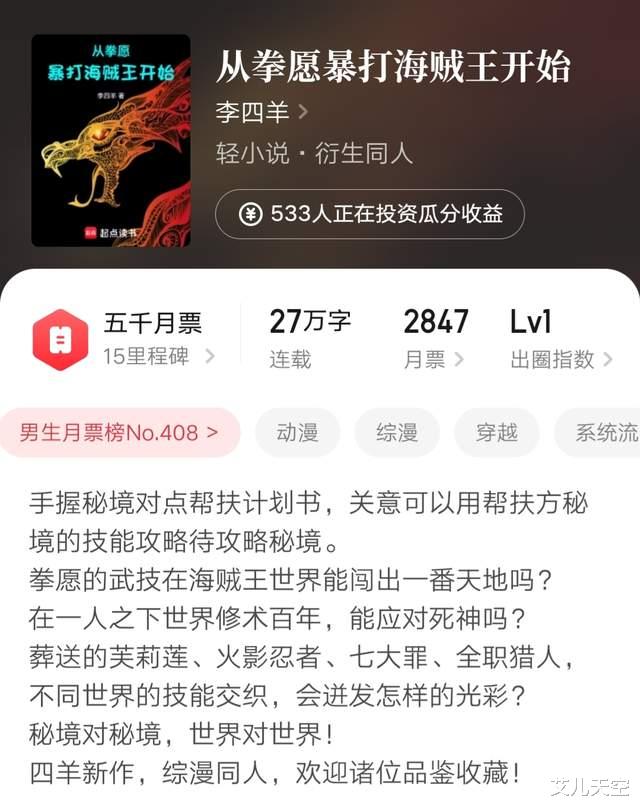Select the 综漫 tag chip
Viewport: 640px width, 810px height.
click(397, 433)
